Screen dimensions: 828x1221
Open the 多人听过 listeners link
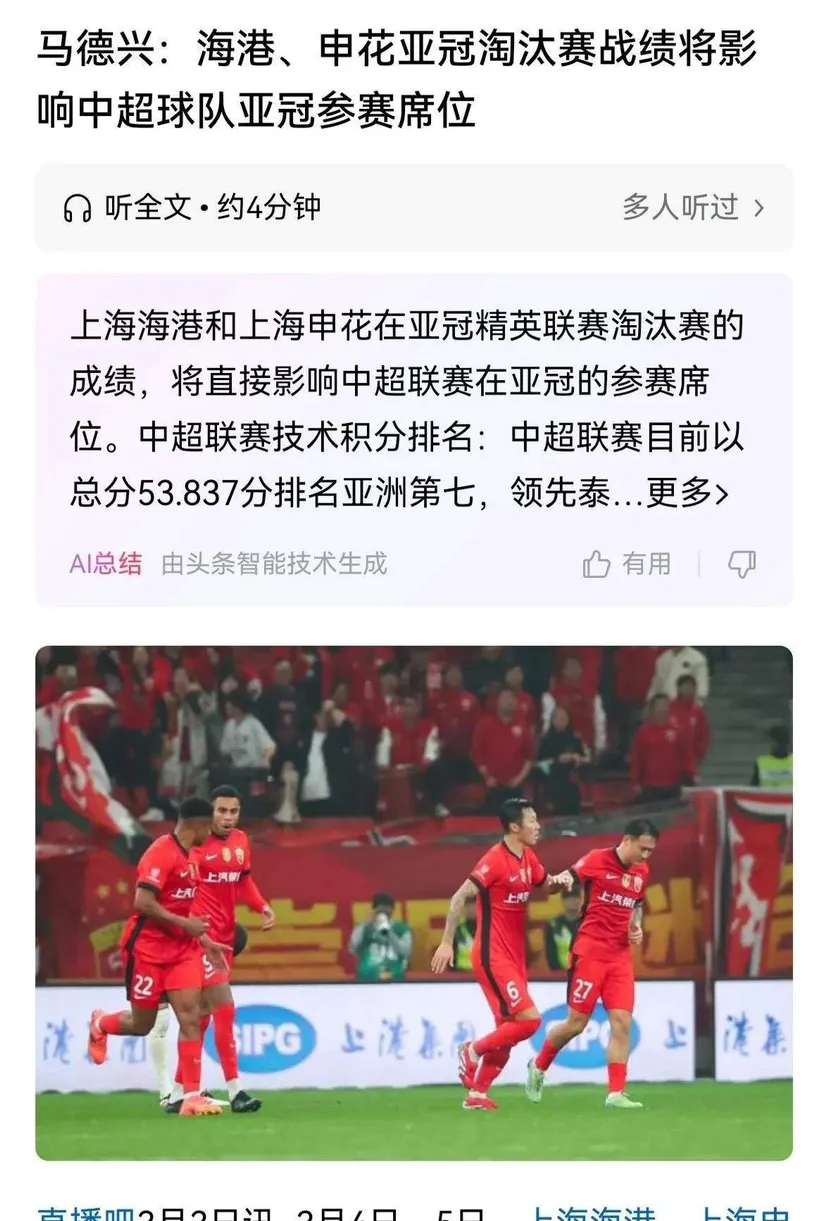tap(692, 208)
